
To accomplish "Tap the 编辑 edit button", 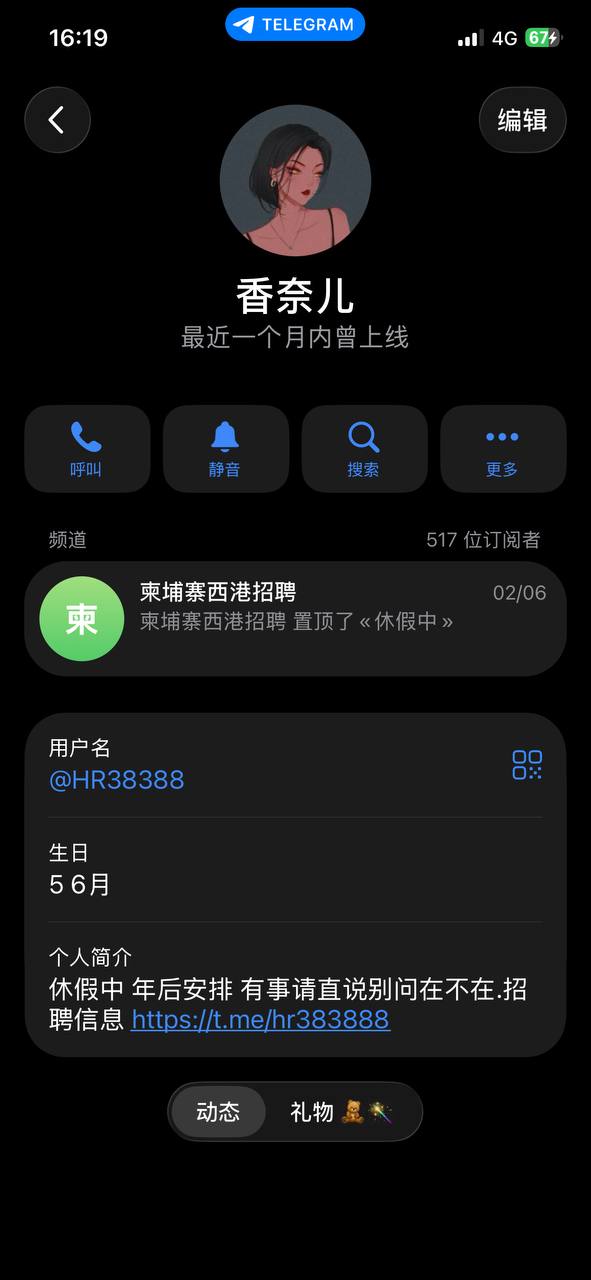I will coord(522,120).
